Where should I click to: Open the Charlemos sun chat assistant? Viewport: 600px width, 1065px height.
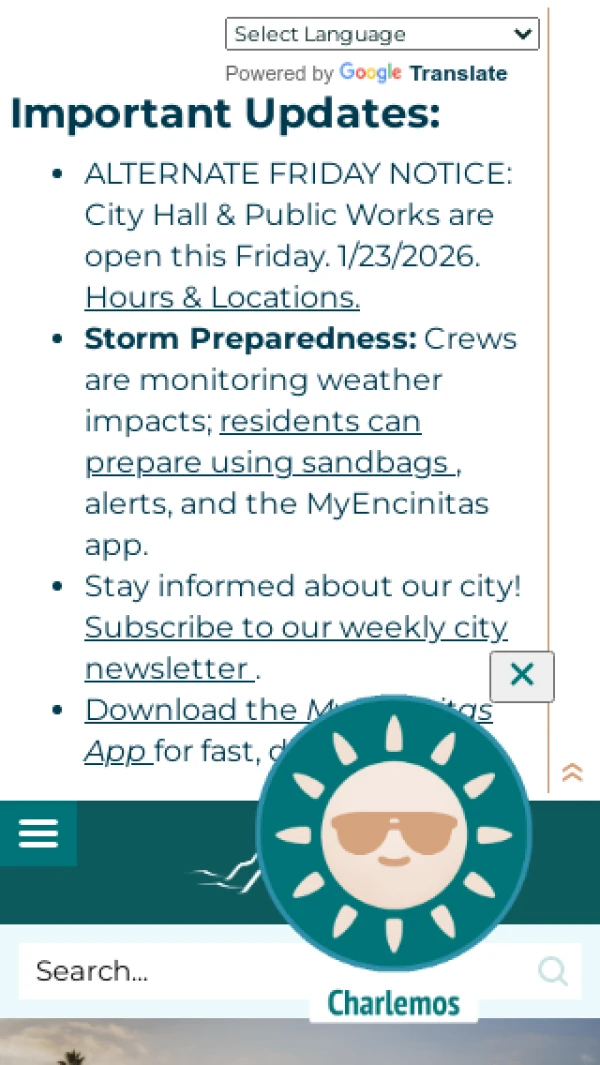[394, 832]
